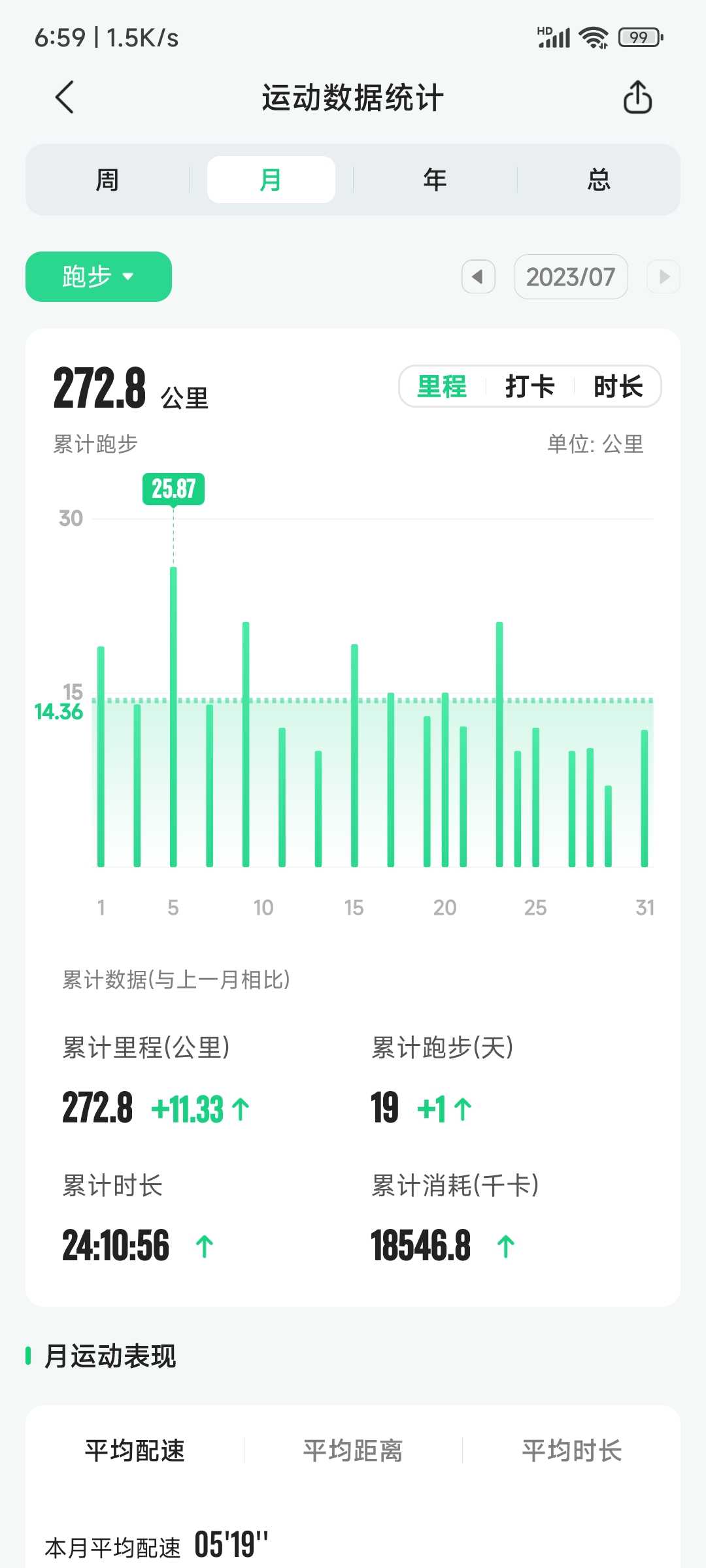The width and height of the screenshot is (706, 1568).
Task: Select the 平均配速 tab
Action: click(x=135, y=1450)
